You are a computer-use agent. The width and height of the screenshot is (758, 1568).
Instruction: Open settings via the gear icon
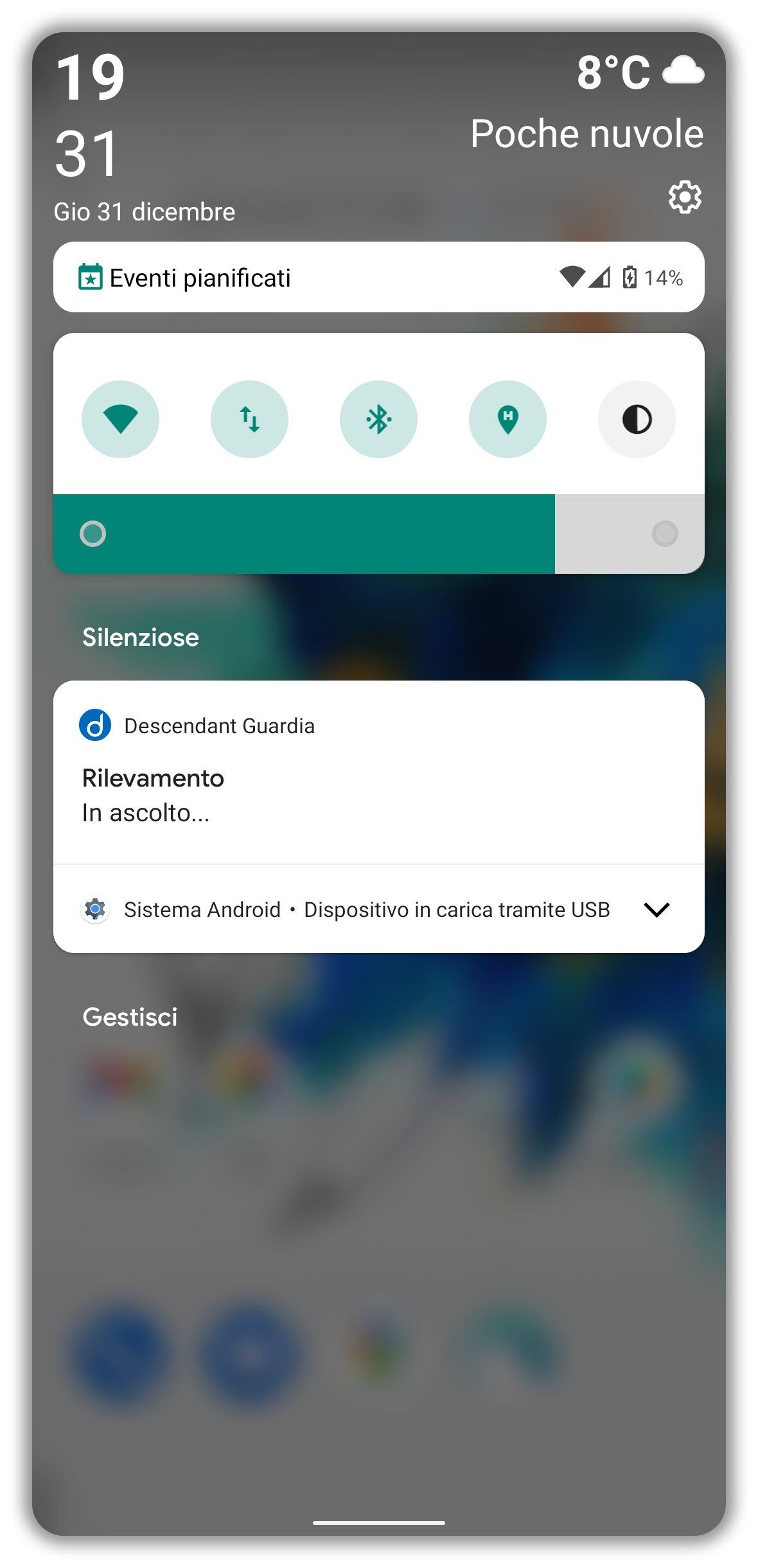(685, 197)
